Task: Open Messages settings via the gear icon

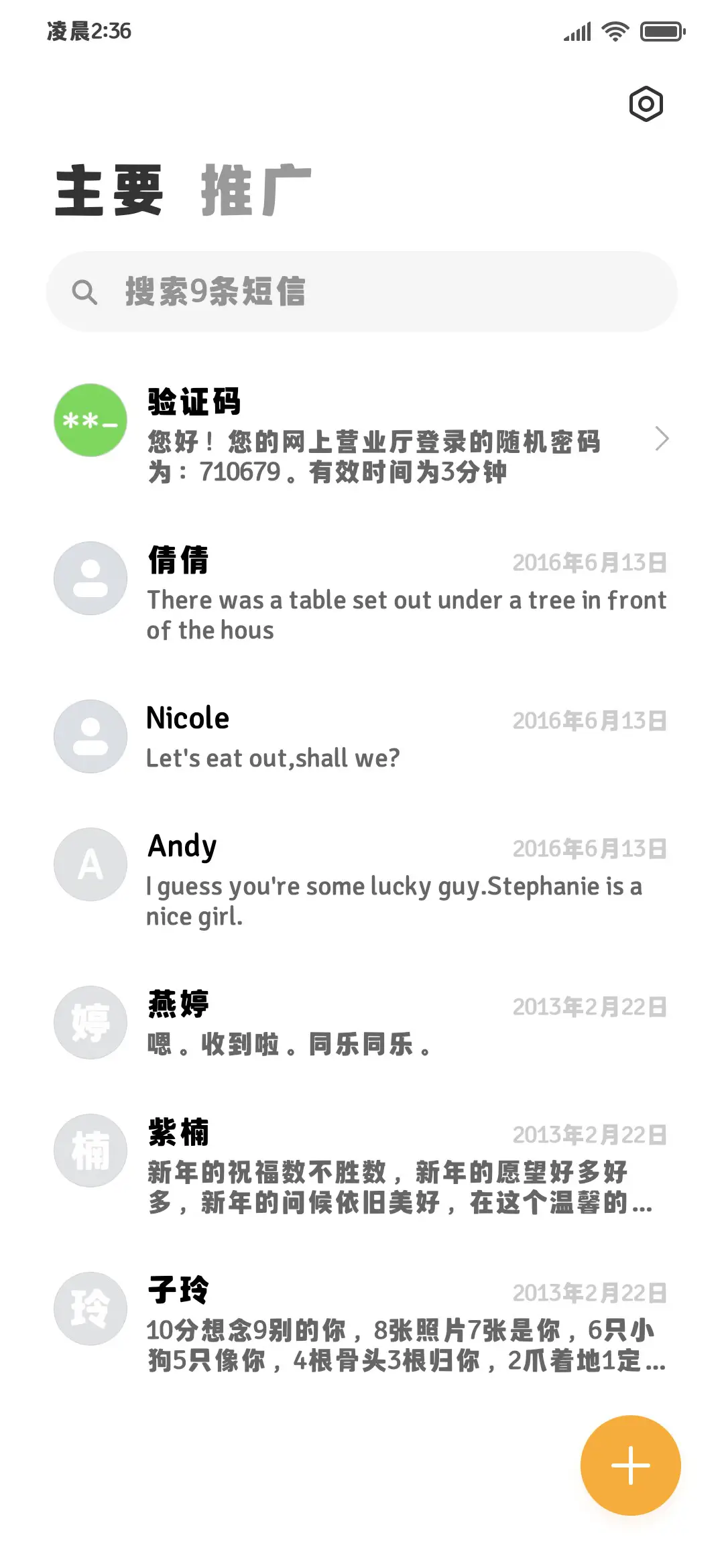Action: [x=646, y=105]
